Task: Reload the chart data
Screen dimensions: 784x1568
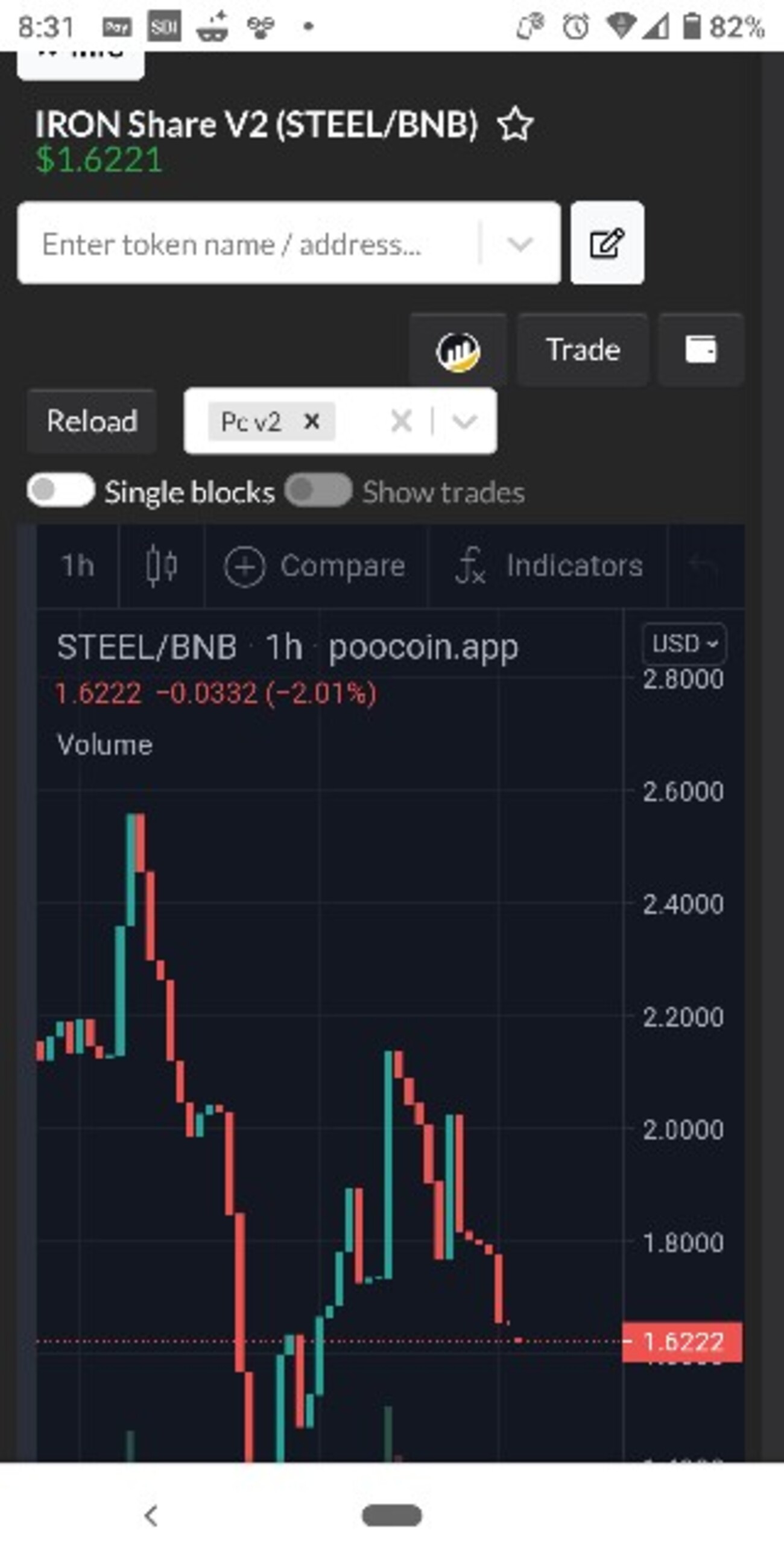Action: 92,421
